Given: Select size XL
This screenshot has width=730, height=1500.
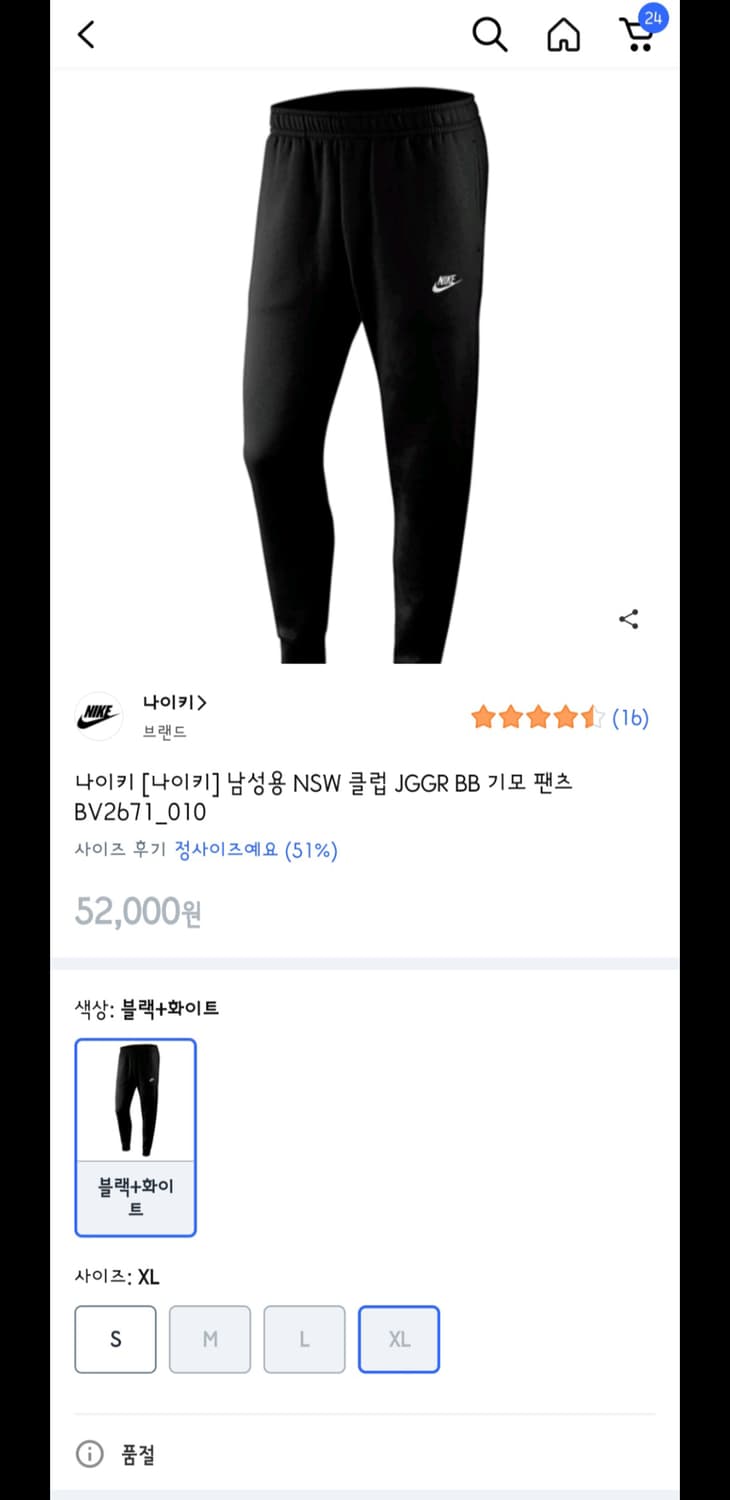Looking at the screenshot, I should point(398,1339).
